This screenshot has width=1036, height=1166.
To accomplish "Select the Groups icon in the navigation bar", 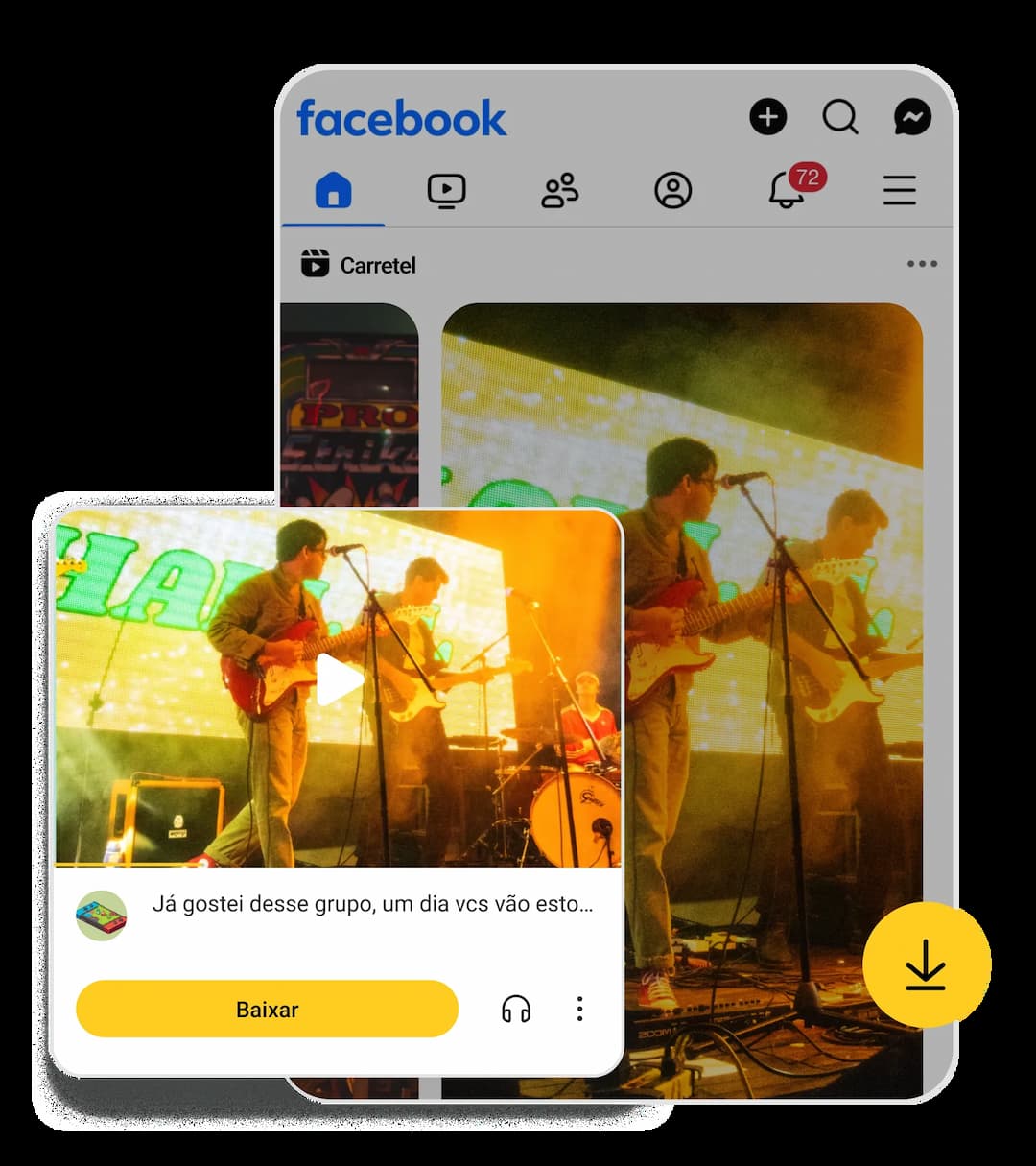I will click(560, 191).
